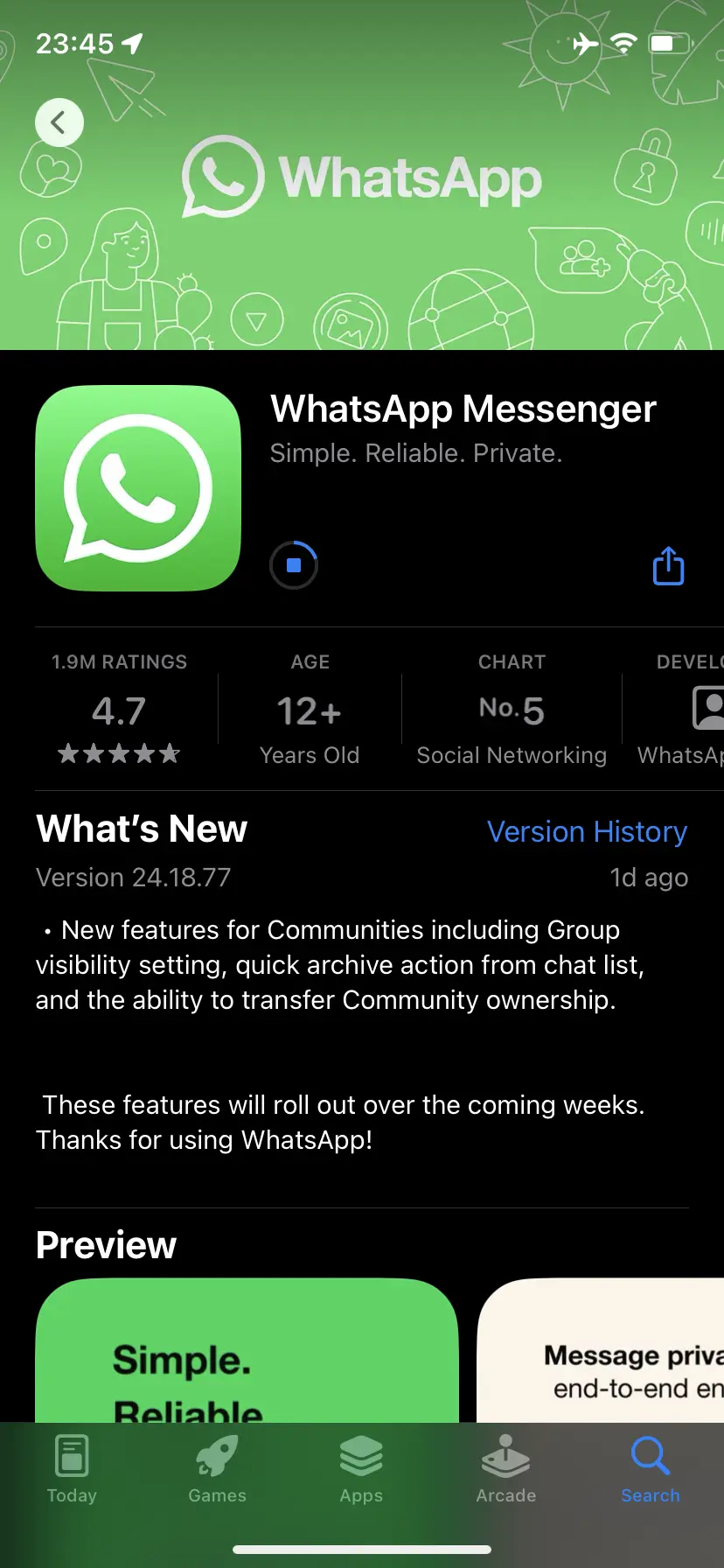View the 1.9M ratings score
The width and height of the screenshot is (724, 1568).
click(119, 710)
